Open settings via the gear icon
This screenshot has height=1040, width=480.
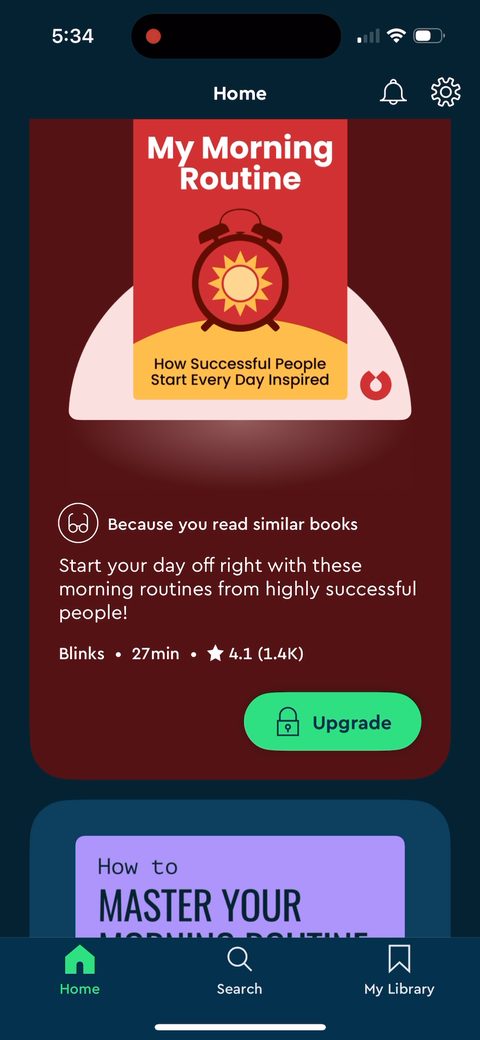point(446,93)
